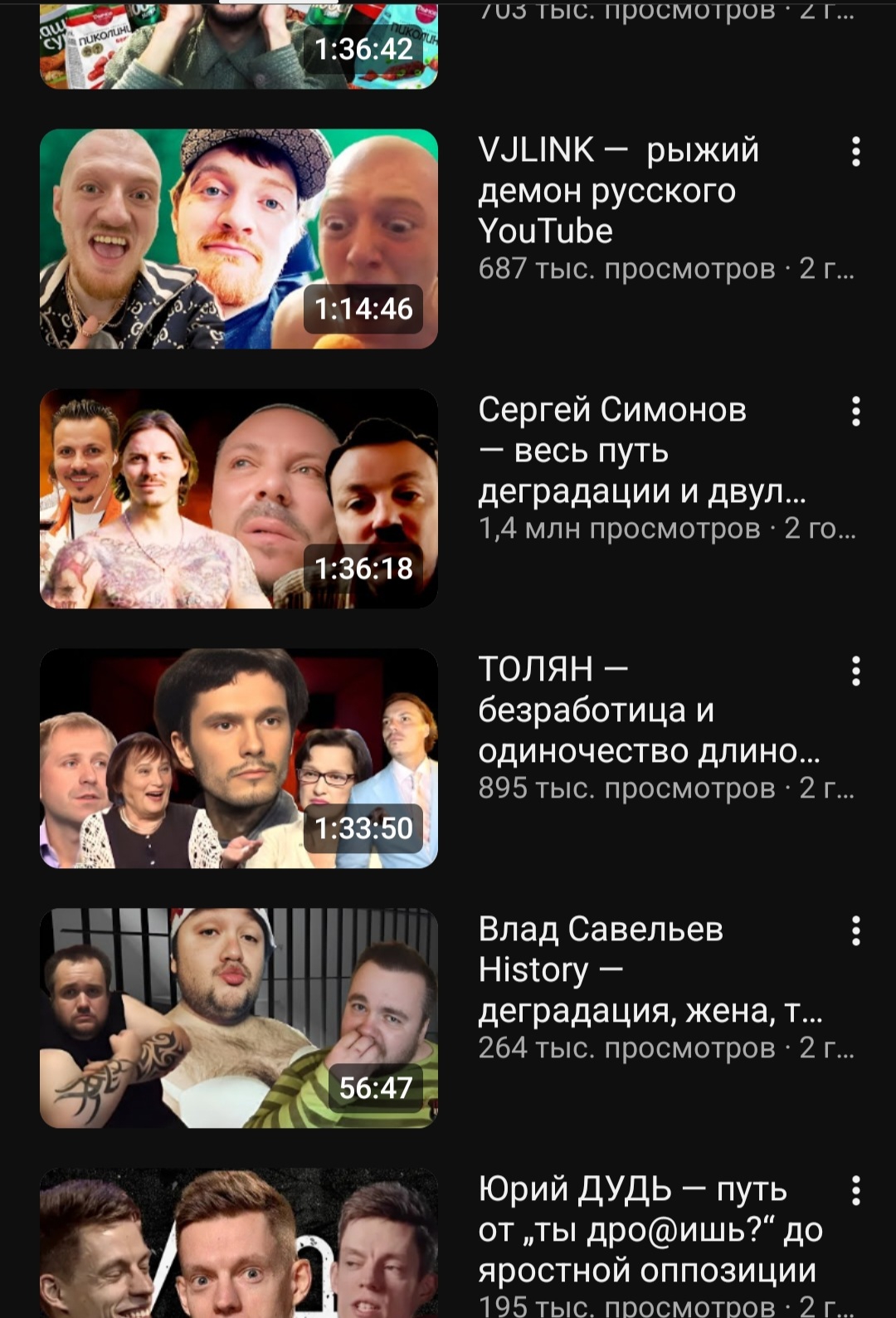This screenshot has height=1318, width=896.
Task: Play the Сергей Симонов video
Action: pyautogui.click(x=239, y=498)
